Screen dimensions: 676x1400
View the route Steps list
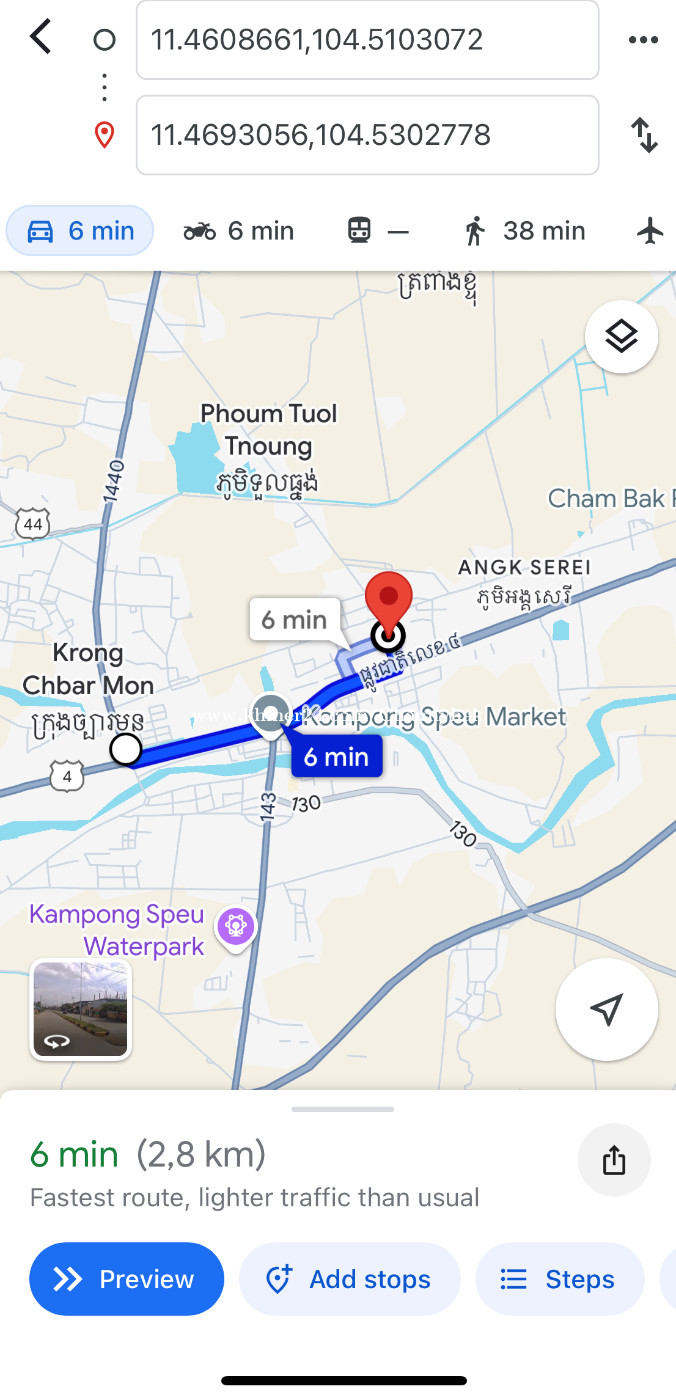point(559,1279)
